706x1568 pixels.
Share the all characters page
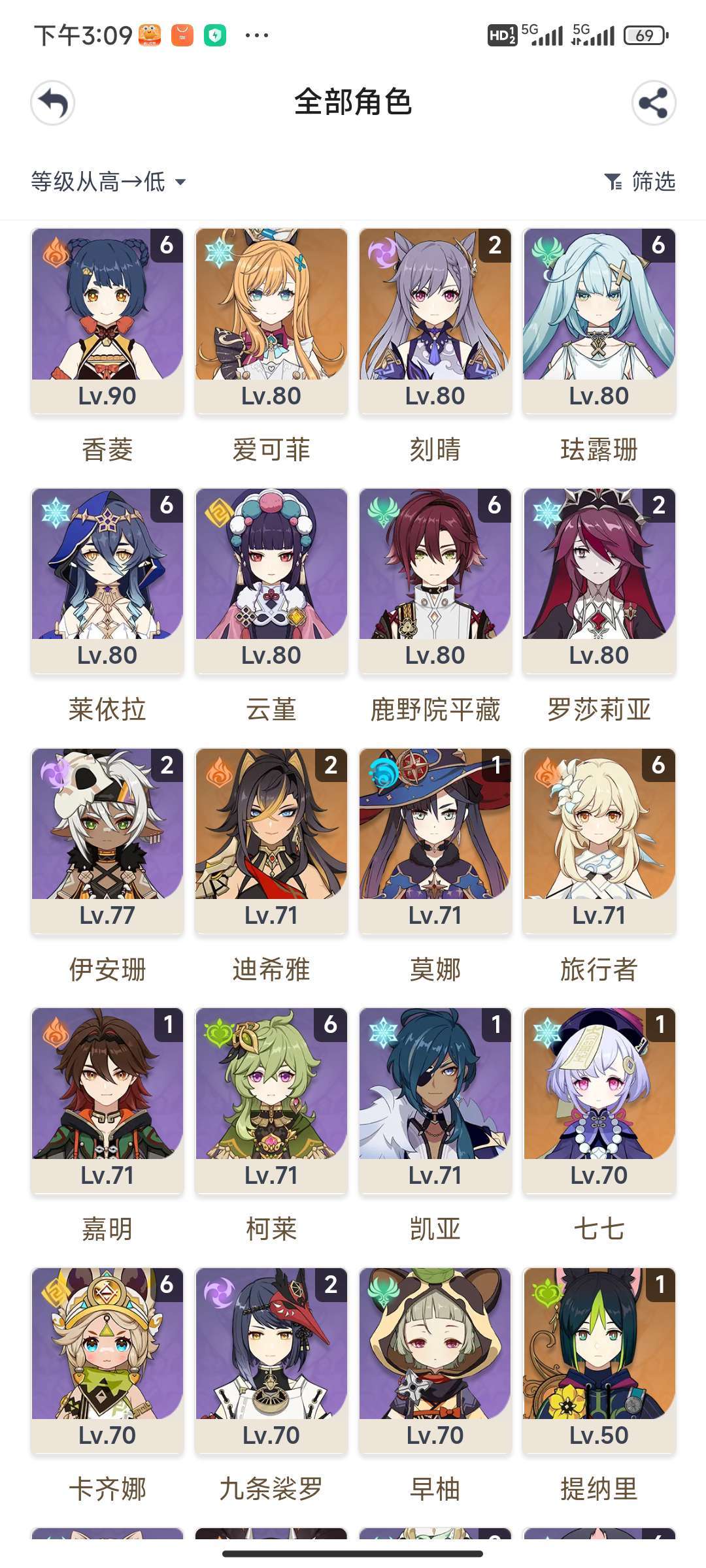tap(654, 103)
